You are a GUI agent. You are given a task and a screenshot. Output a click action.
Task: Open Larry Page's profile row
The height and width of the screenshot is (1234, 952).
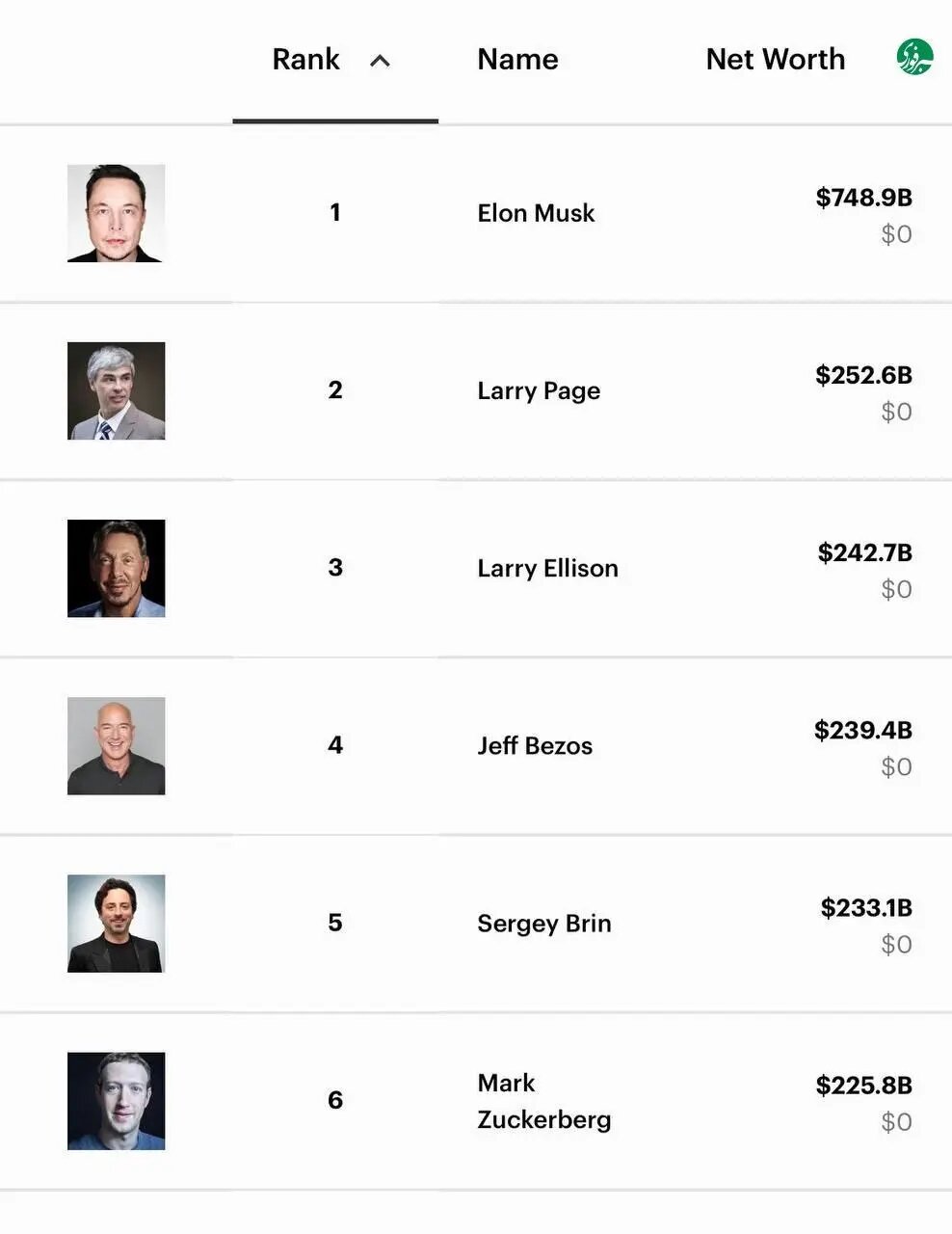(x=539, y=390)
